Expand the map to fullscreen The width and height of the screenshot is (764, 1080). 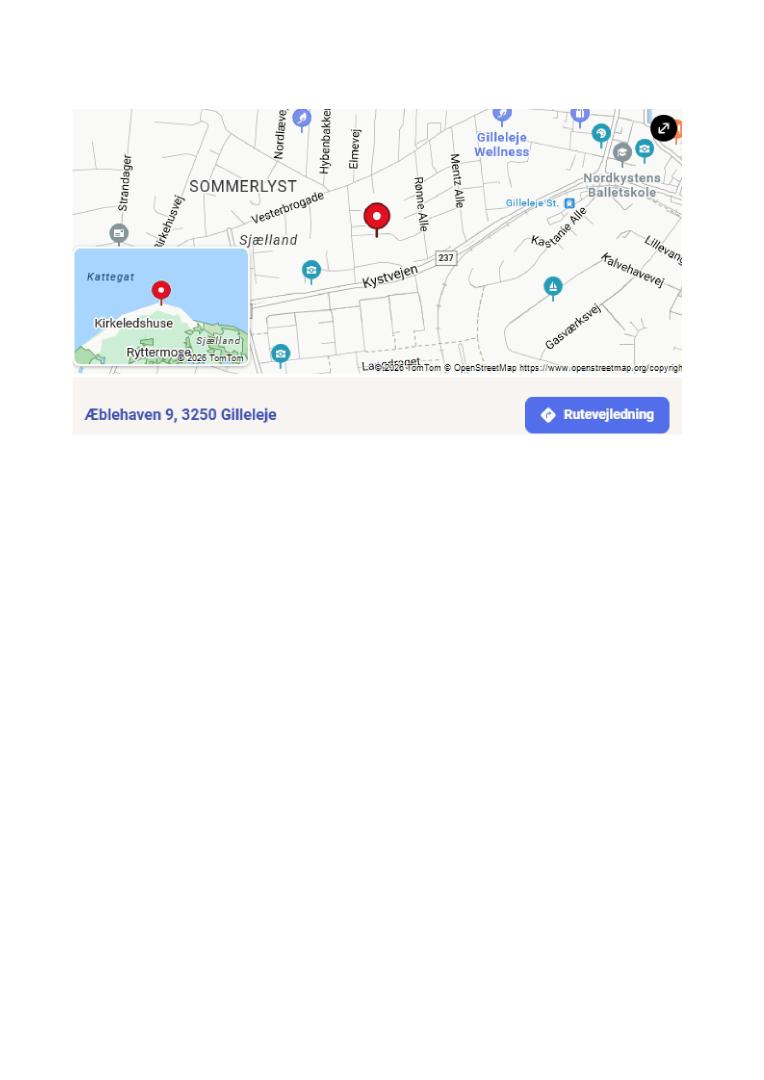coord(663,128)
